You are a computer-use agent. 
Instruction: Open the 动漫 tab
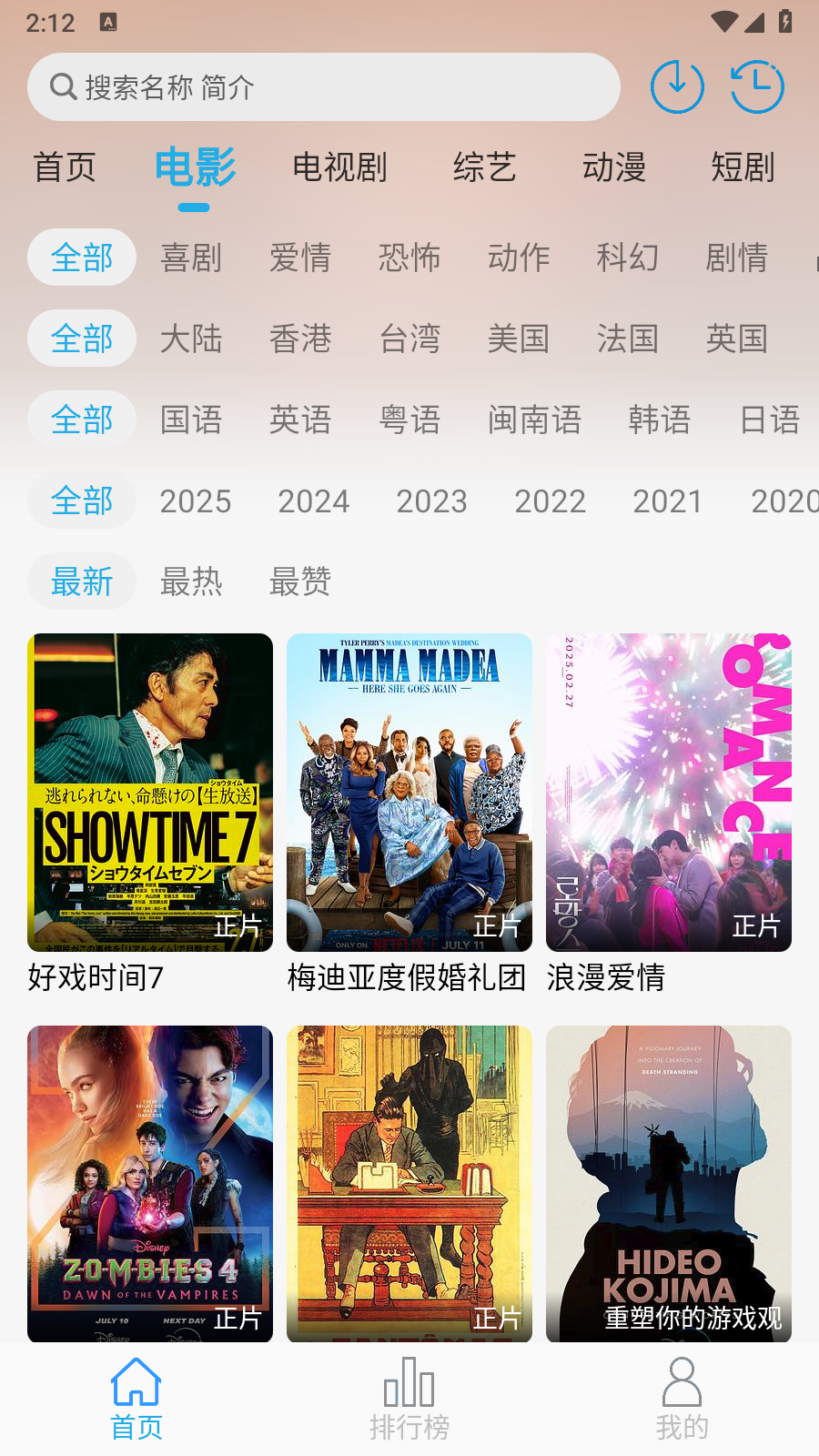(615, 167)
